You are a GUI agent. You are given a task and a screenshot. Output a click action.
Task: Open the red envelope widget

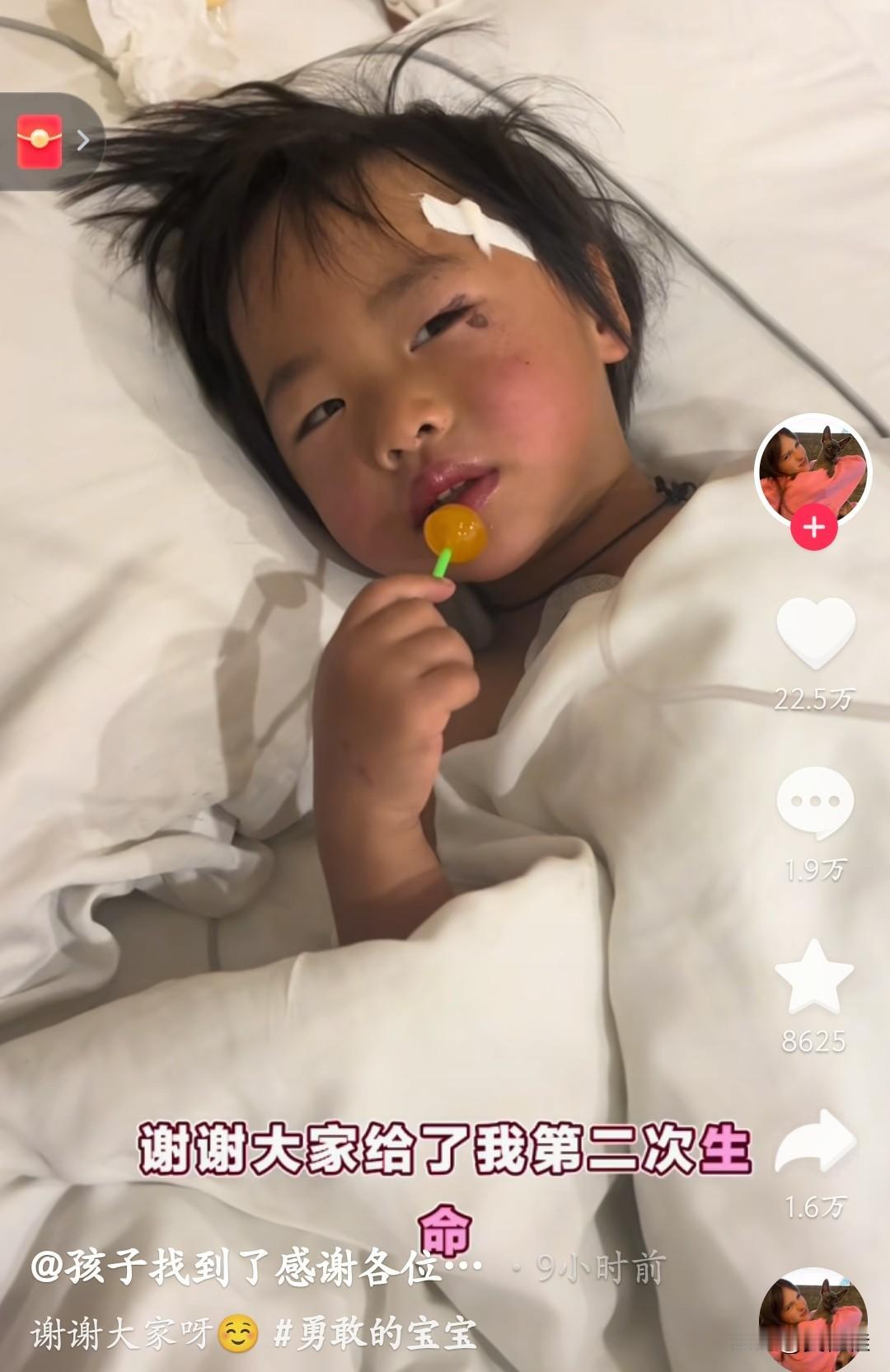click(40, 141)
